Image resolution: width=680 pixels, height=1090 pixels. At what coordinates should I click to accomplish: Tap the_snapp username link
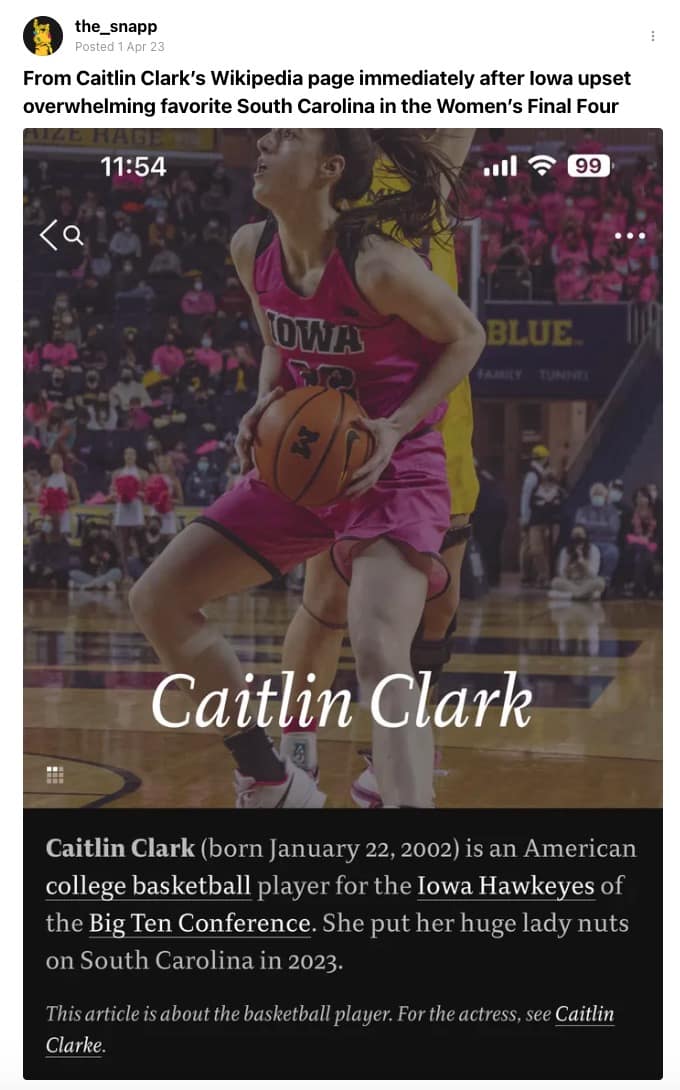point(115,27)
